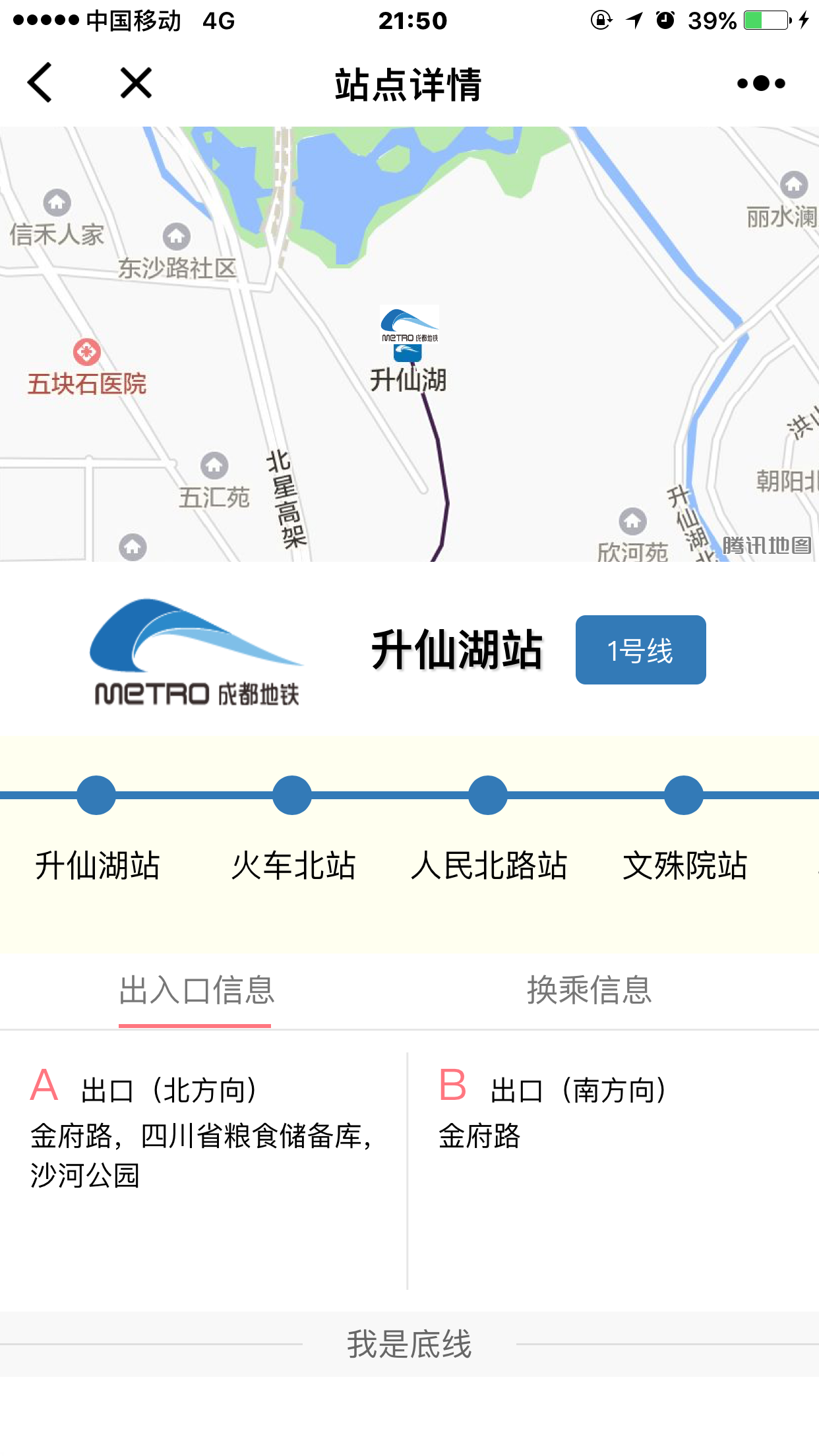Switch to the 换乘信息 tab

pos(589,990)
